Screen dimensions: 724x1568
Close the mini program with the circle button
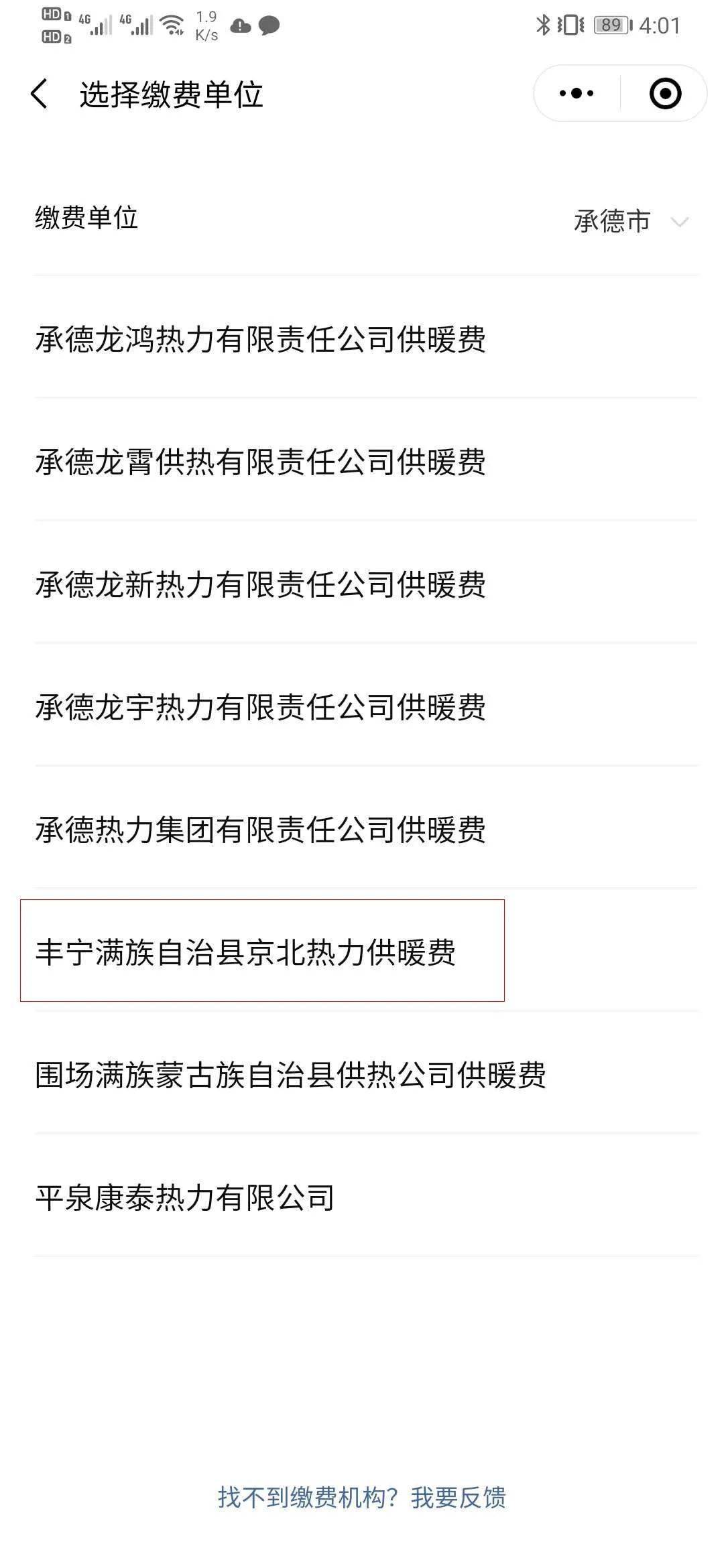pyautogui.click(x=665, y=94)
